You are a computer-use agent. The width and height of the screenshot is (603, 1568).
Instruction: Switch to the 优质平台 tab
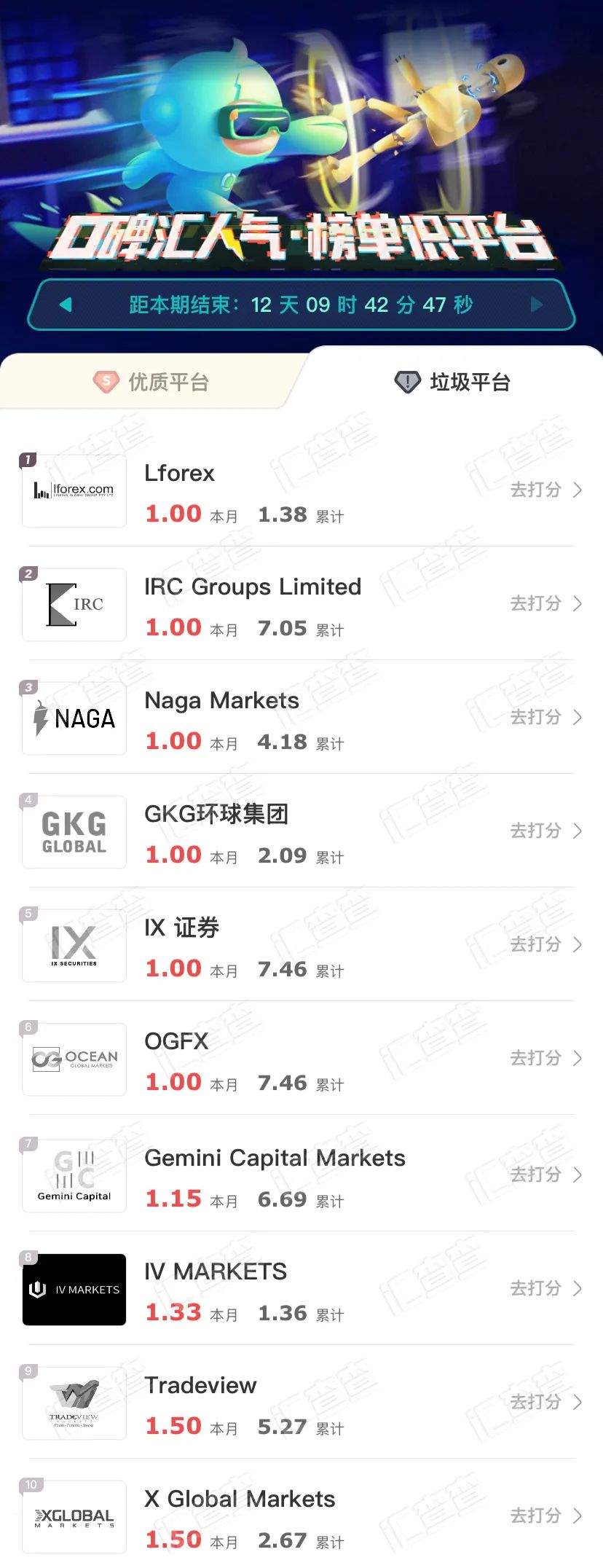(151, 382)
